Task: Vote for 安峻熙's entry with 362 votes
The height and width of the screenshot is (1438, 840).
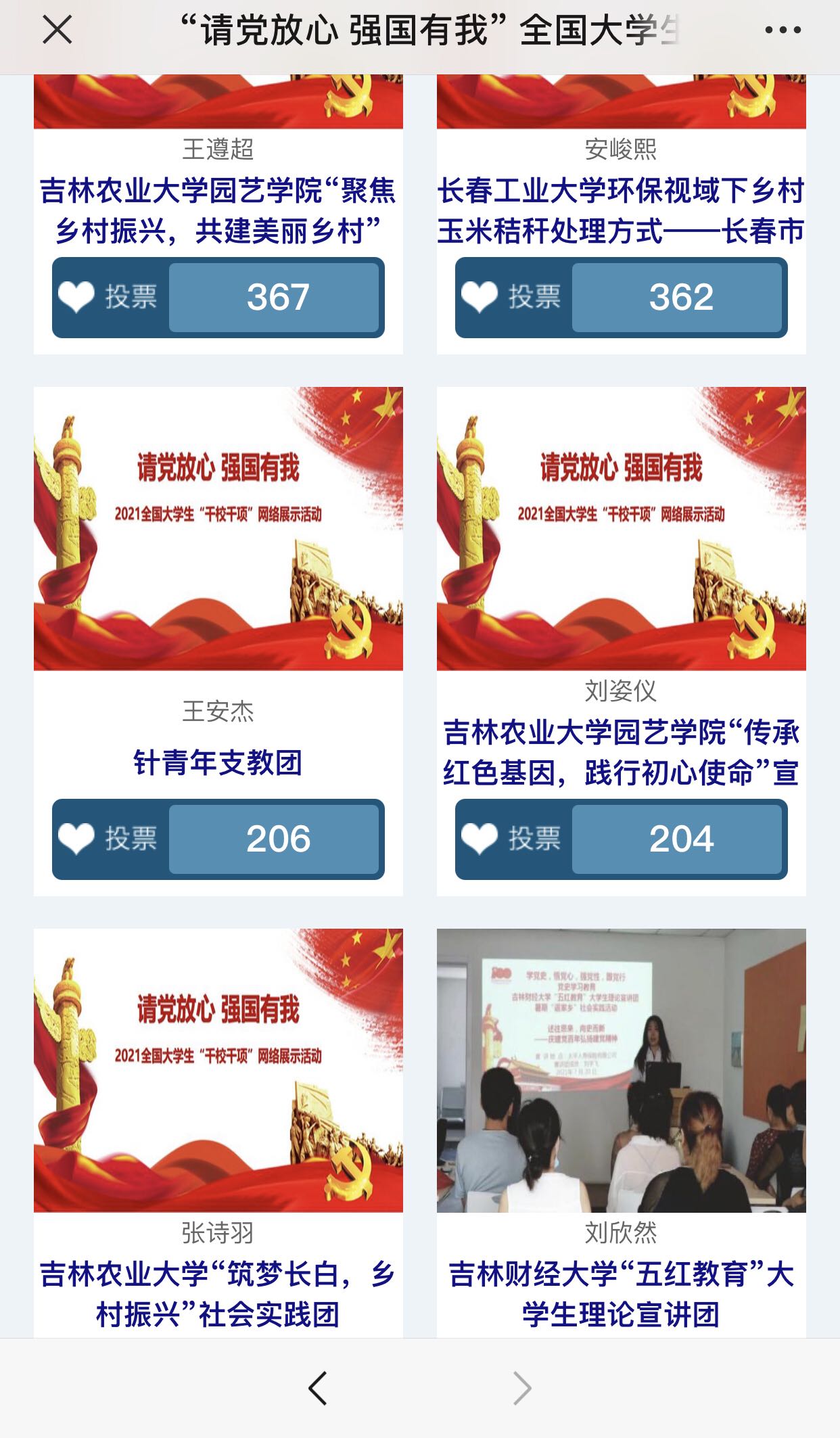Action: click(x=621, y=297)
